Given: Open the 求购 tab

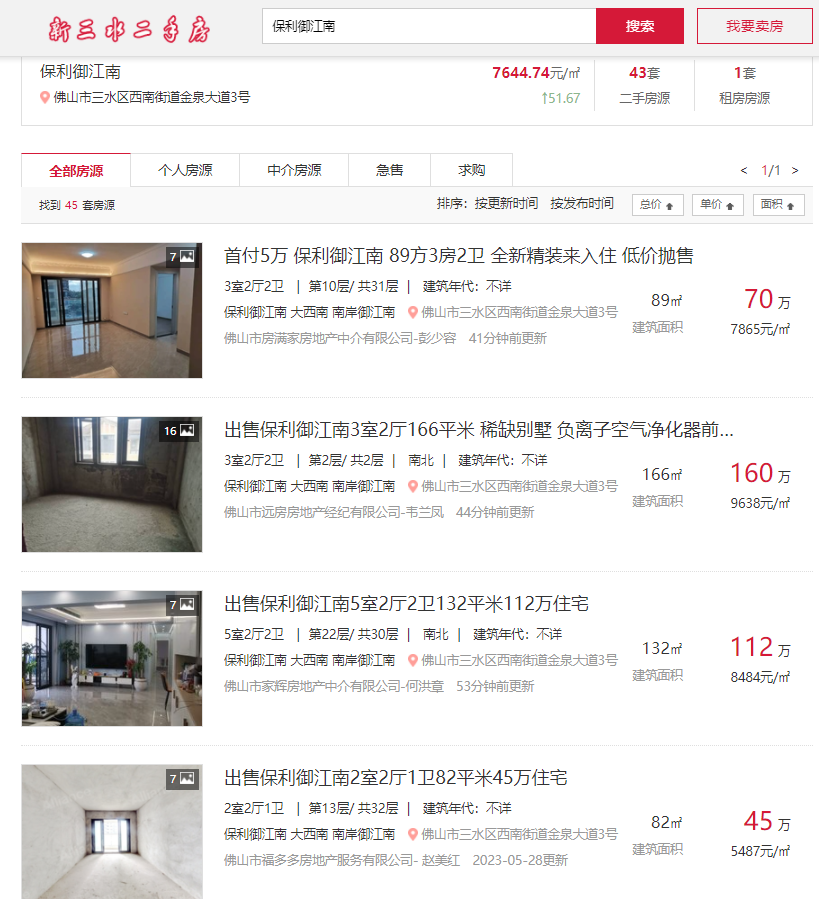Looking at the screenshot, I should [471, 170].
